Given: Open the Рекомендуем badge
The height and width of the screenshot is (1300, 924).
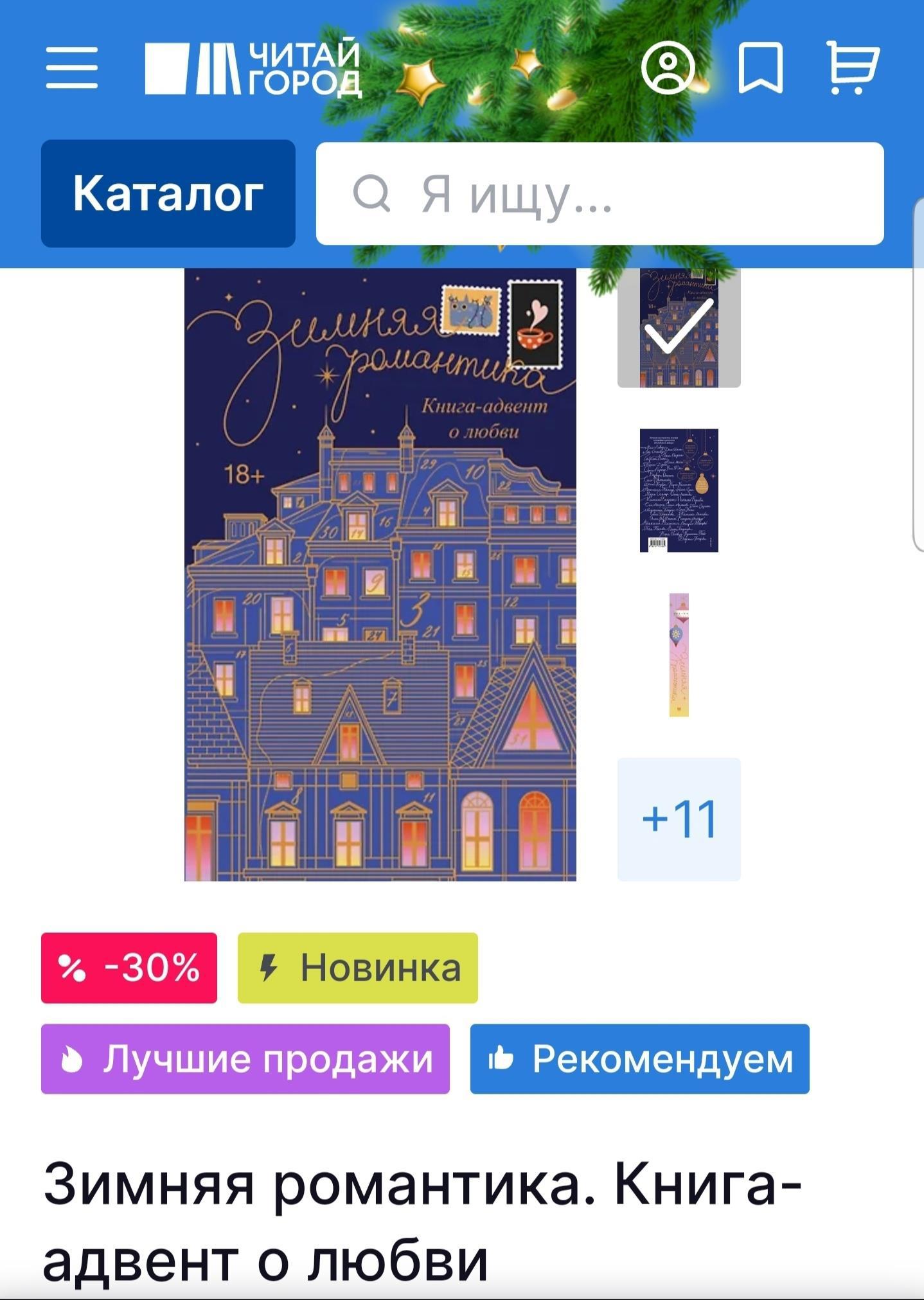Looking at the screenshot, I should (639, 1058).
